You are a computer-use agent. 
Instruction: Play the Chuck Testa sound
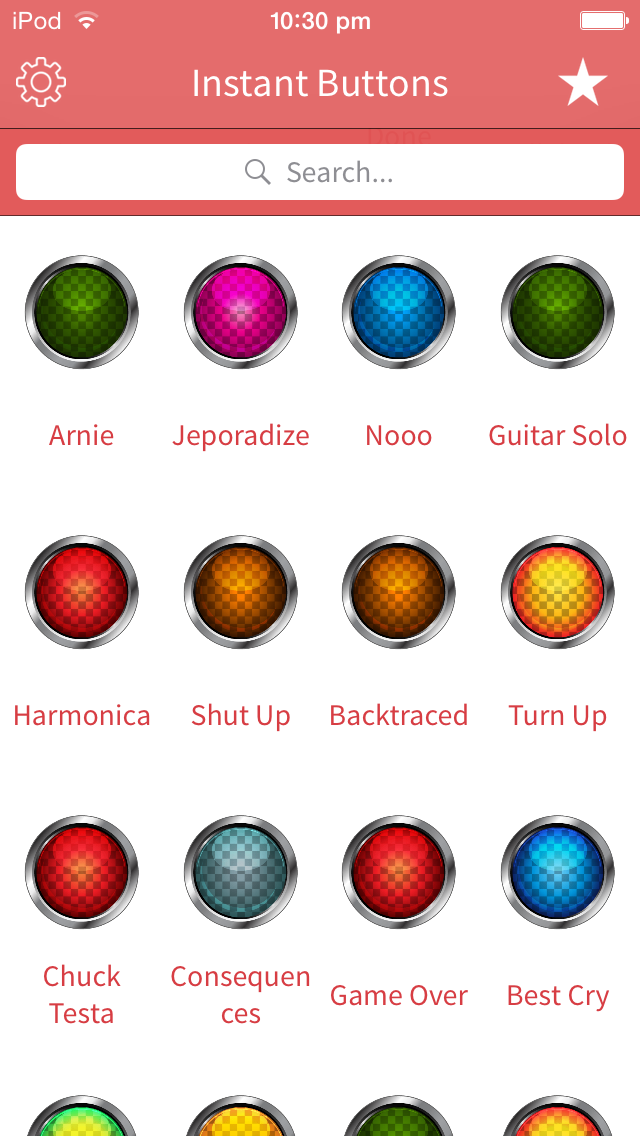(81, 872)
